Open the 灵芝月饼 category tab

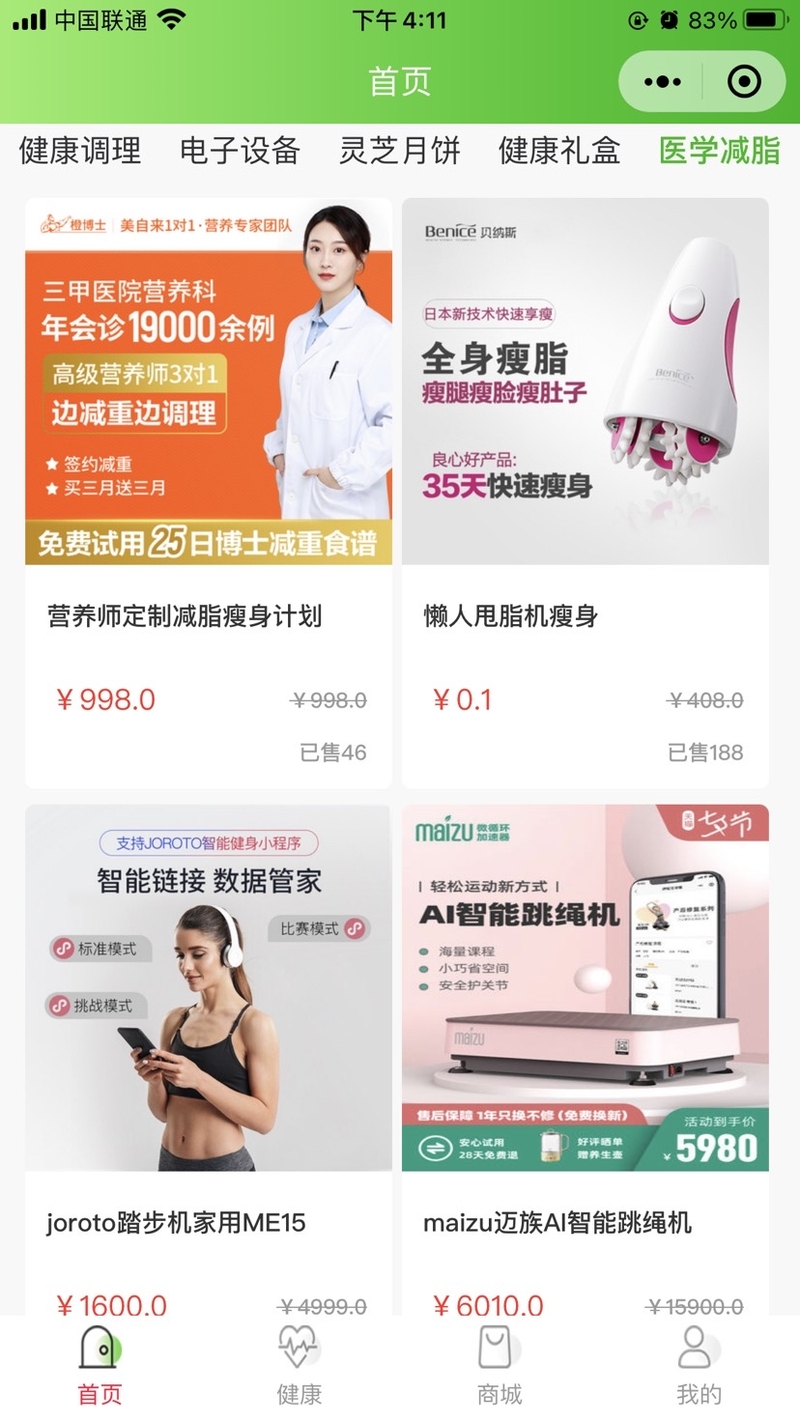point(399,151)
